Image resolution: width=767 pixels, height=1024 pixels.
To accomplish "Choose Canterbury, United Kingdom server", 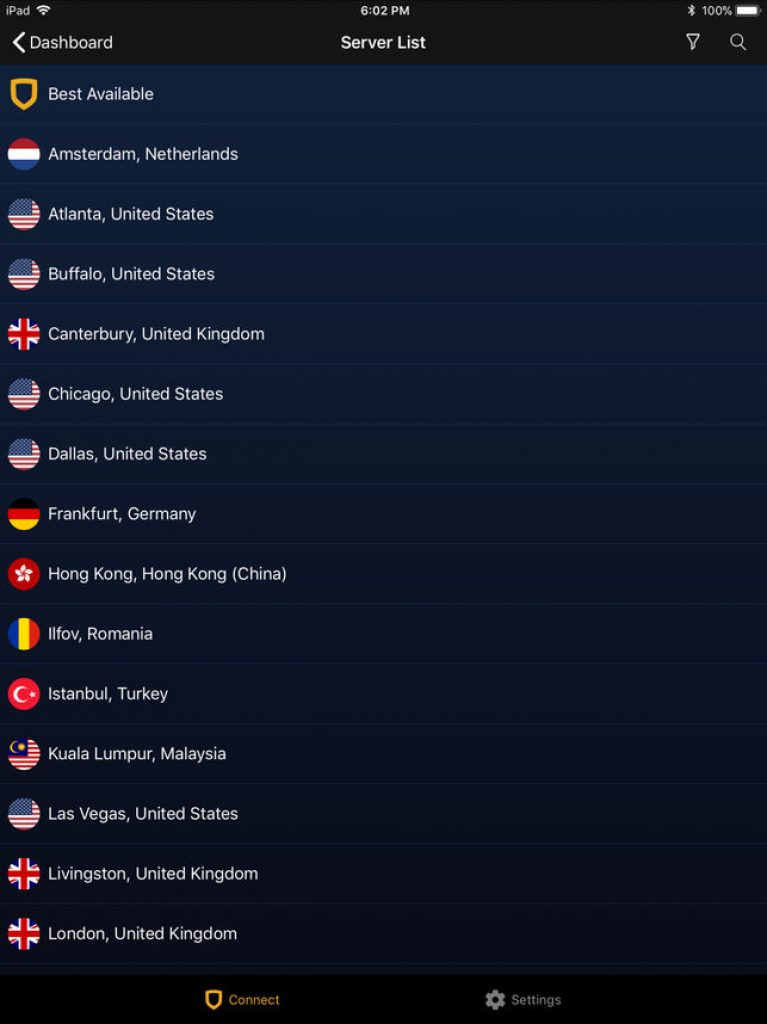I will [x=155, y=334].
